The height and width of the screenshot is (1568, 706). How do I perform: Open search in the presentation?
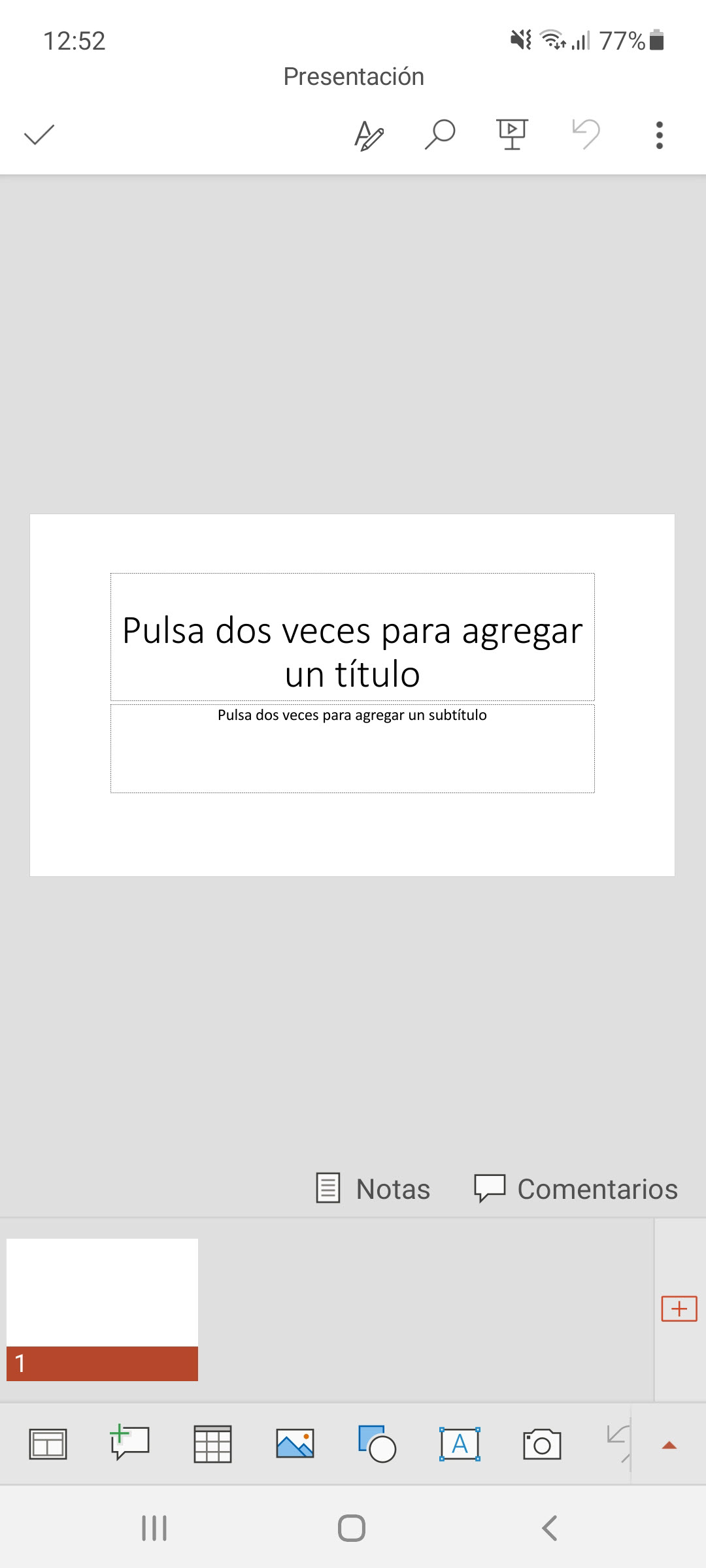pyautogui.click(x=440, y=135)
